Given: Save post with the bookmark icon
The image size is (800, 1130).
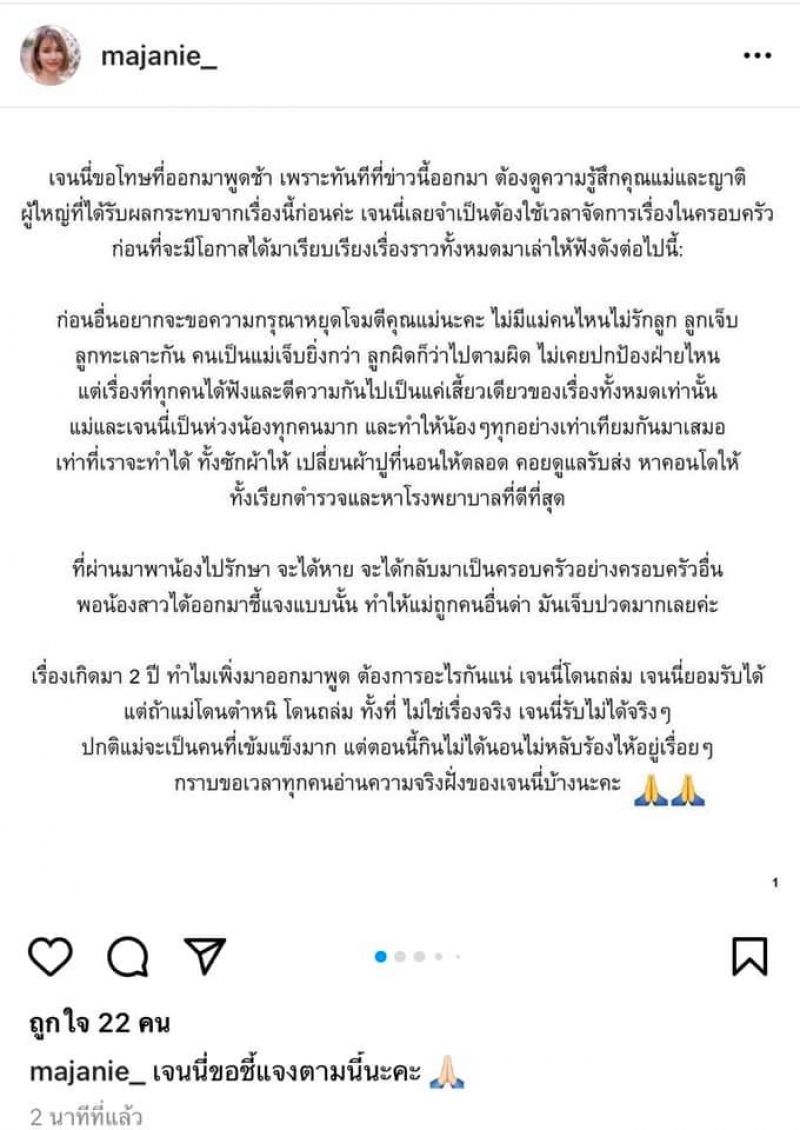Looking at the screenshot, I should pyautogui.click(x=749, y=957).
